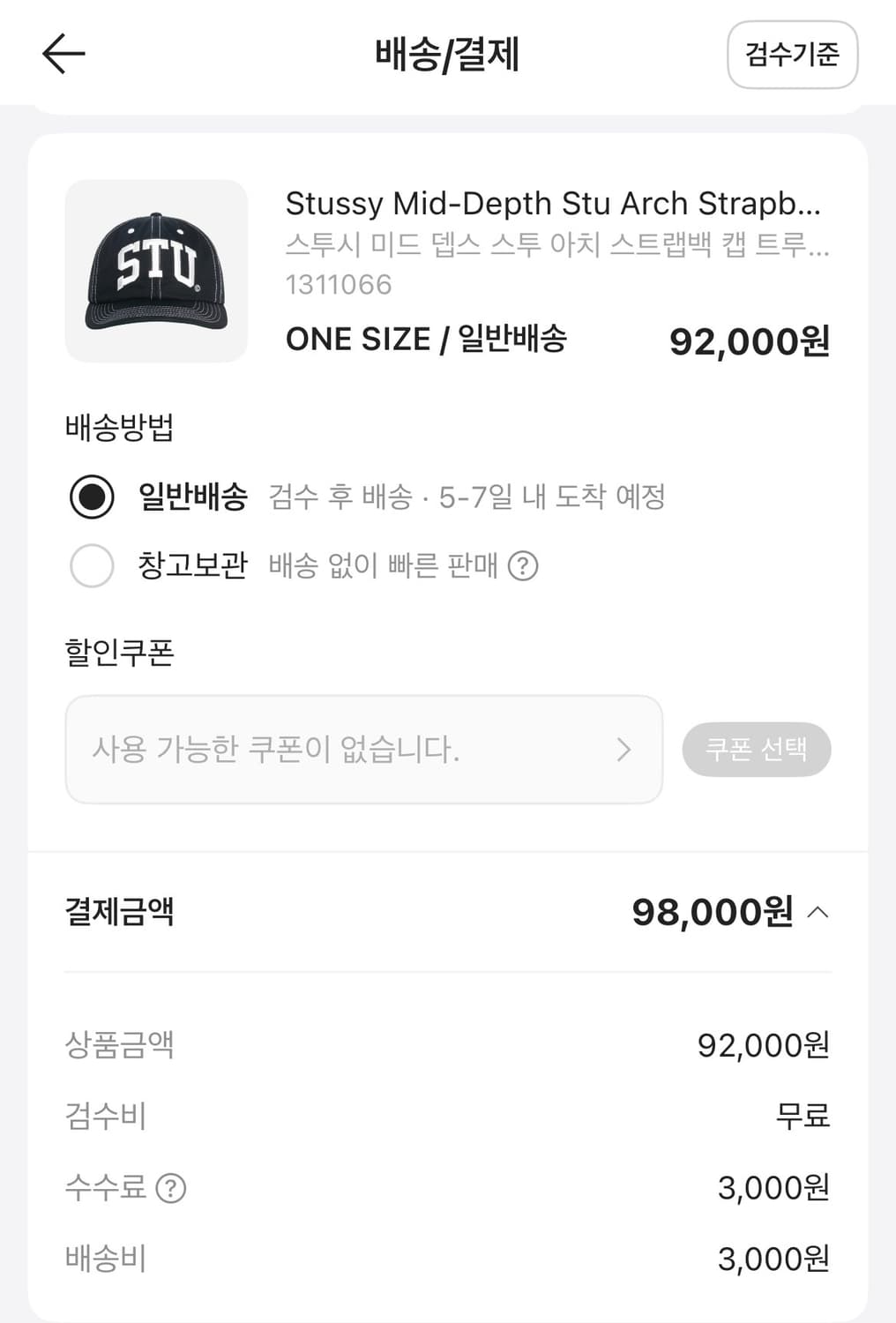Collapse the 결제금액 payment detail via chevron
Viewport: 896px width, 1323px height.
[821, 913]
